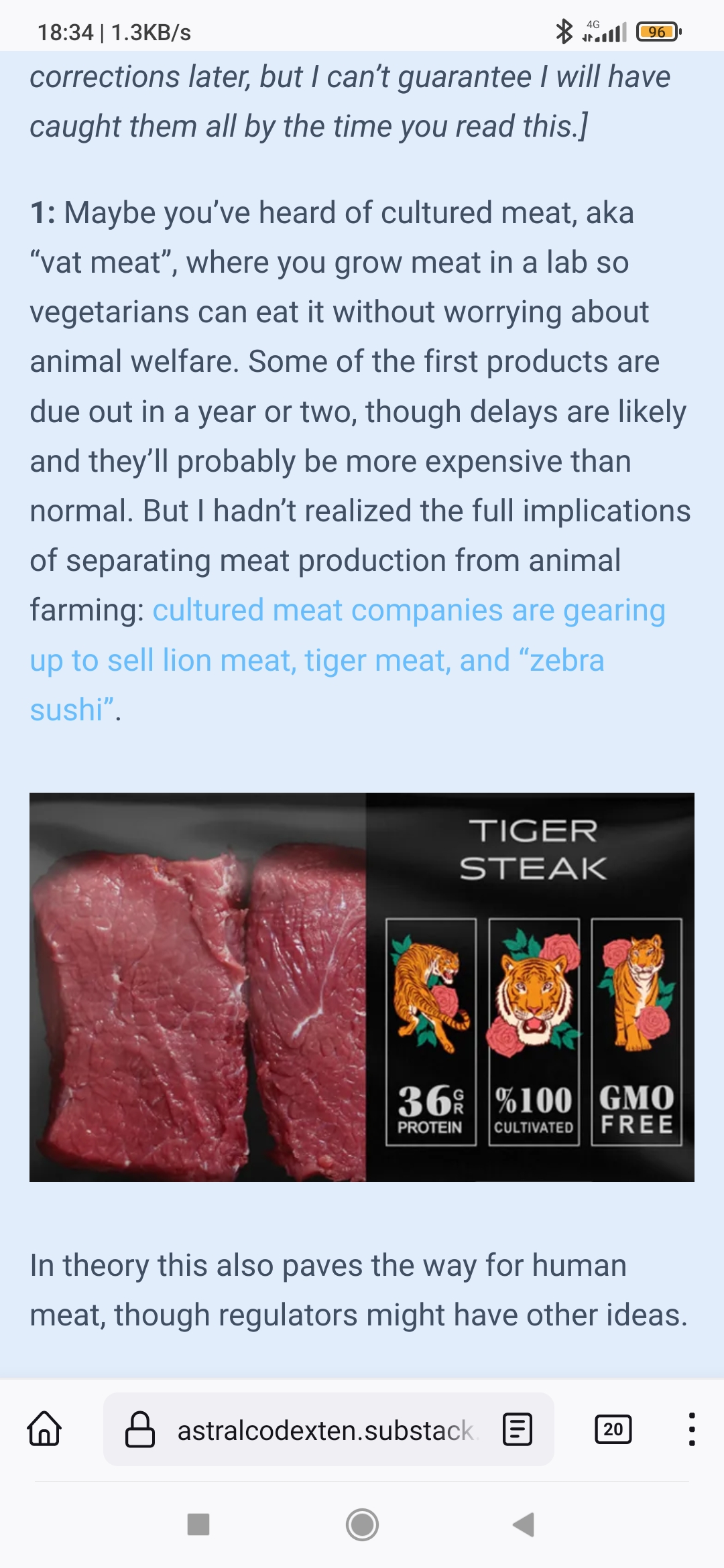Show recent apps from the navigation bar
Image resolution: width=724 pixels, height=1568 pixels.
point(198,1524)
